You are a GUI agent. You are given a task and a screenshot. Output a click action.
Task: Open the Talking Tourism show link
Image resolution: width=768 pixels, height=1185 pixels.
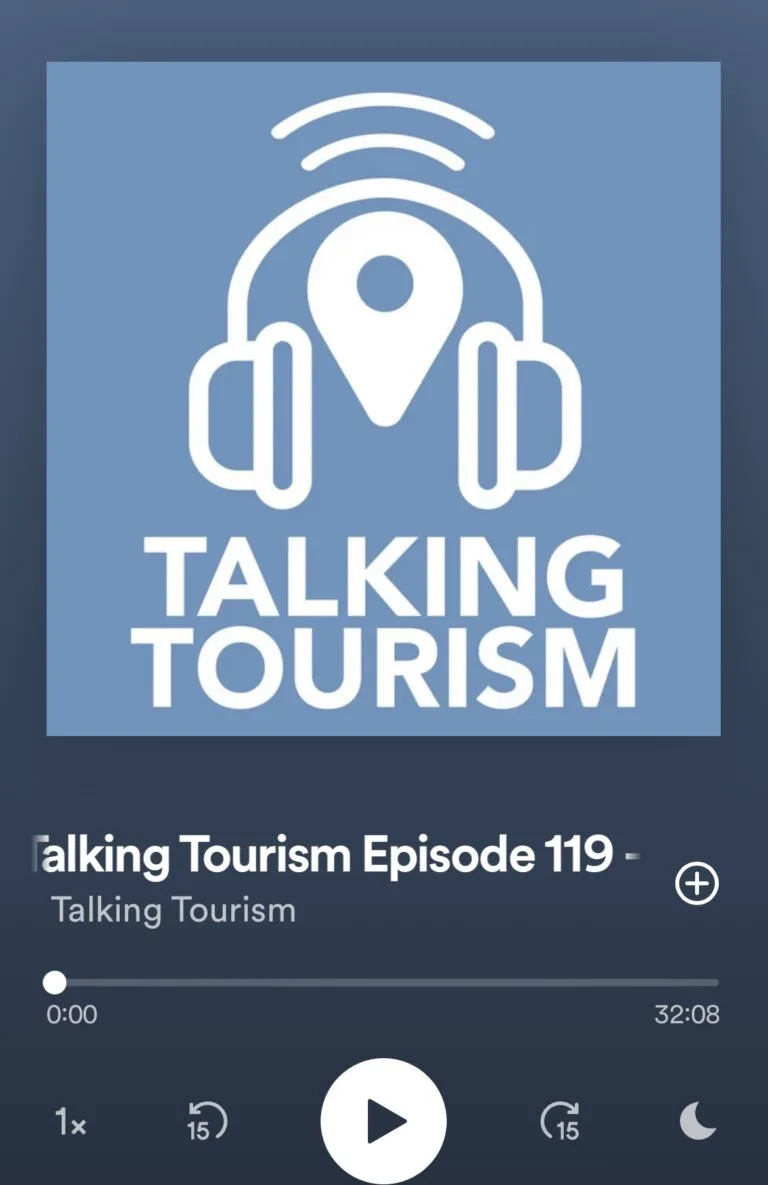[x=173, y=910]
